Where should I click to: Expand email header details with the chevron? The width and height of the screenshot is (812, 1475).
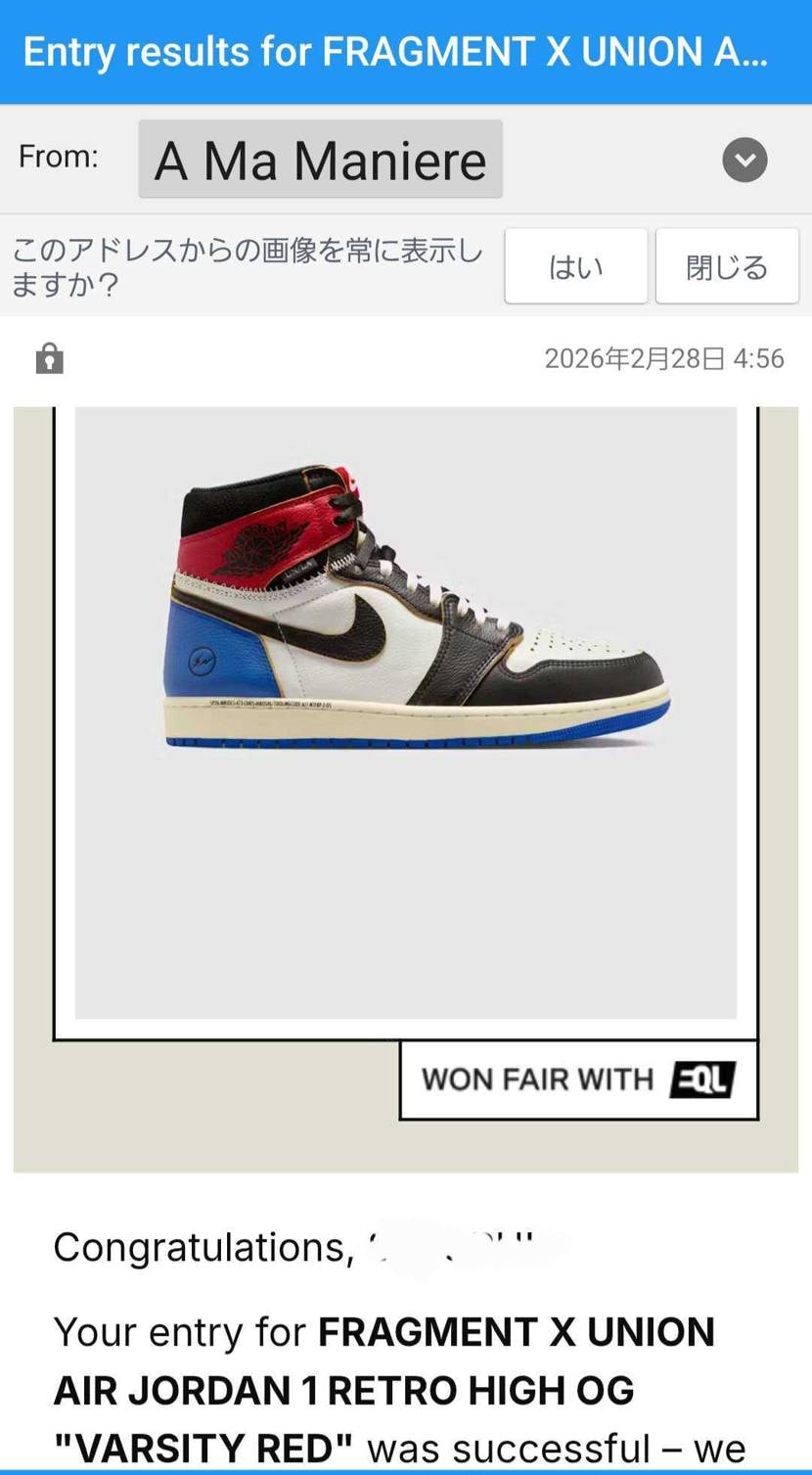[x=744, y=160]
